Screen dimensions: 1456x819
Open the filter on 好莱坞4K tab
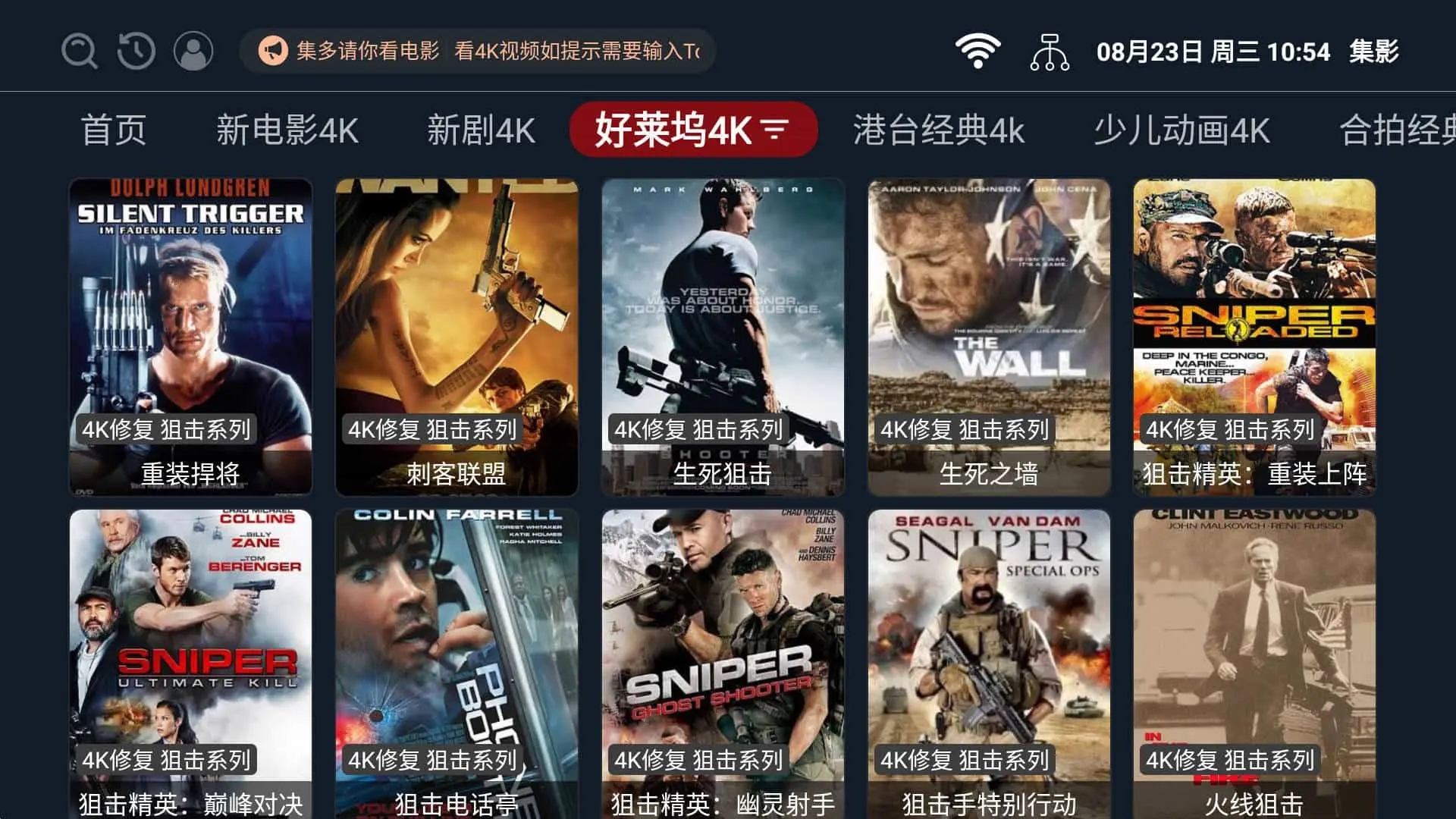coord(775,130)
